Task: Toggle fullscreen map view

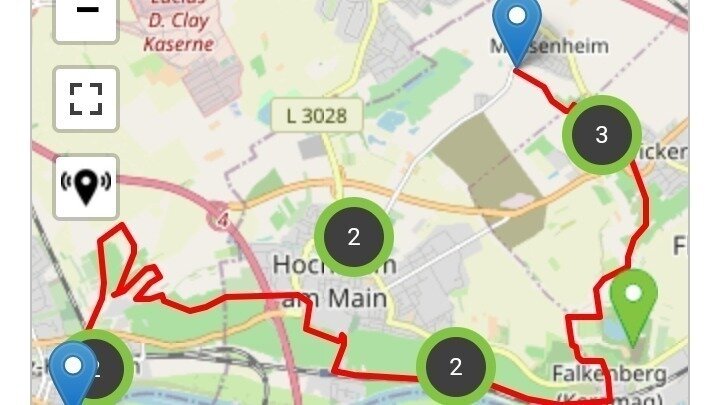Action: [86, 99]
